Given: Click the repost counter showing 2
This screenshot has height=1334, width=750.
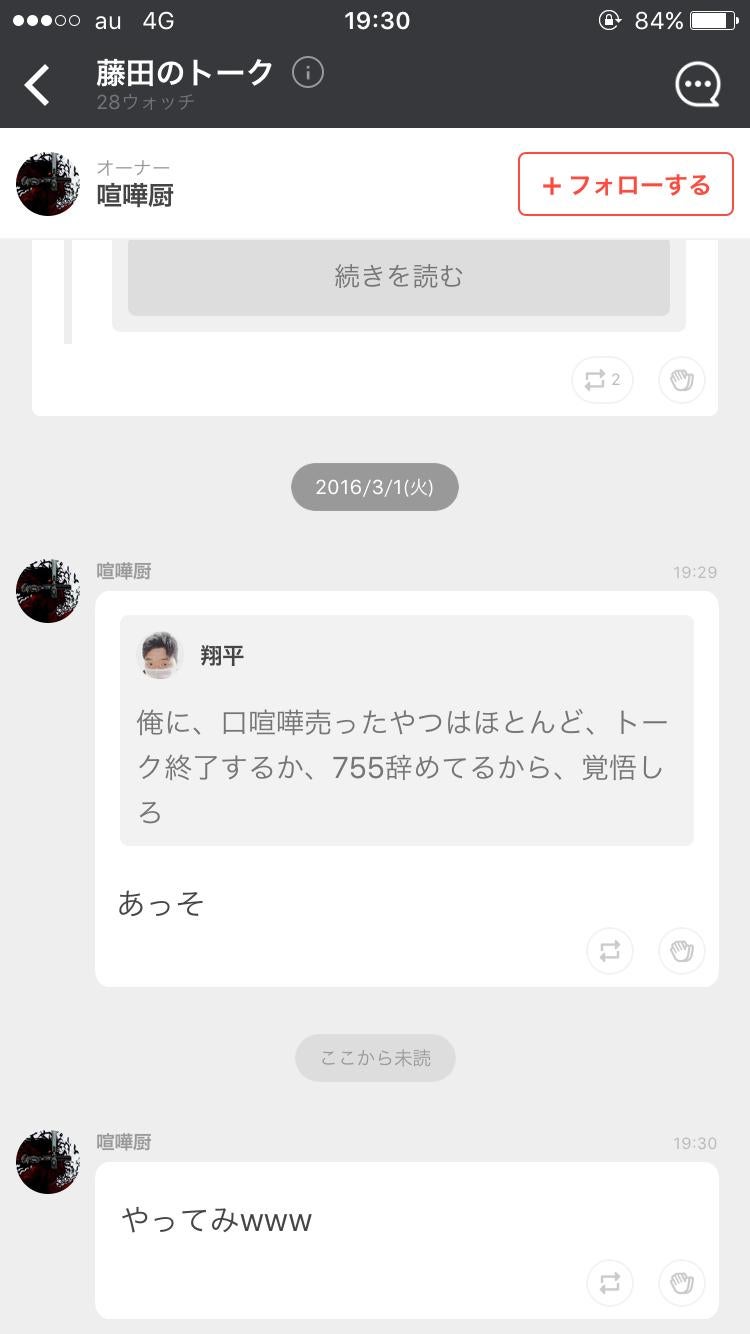Looking at the screenshot, I should tap(601, 380).
